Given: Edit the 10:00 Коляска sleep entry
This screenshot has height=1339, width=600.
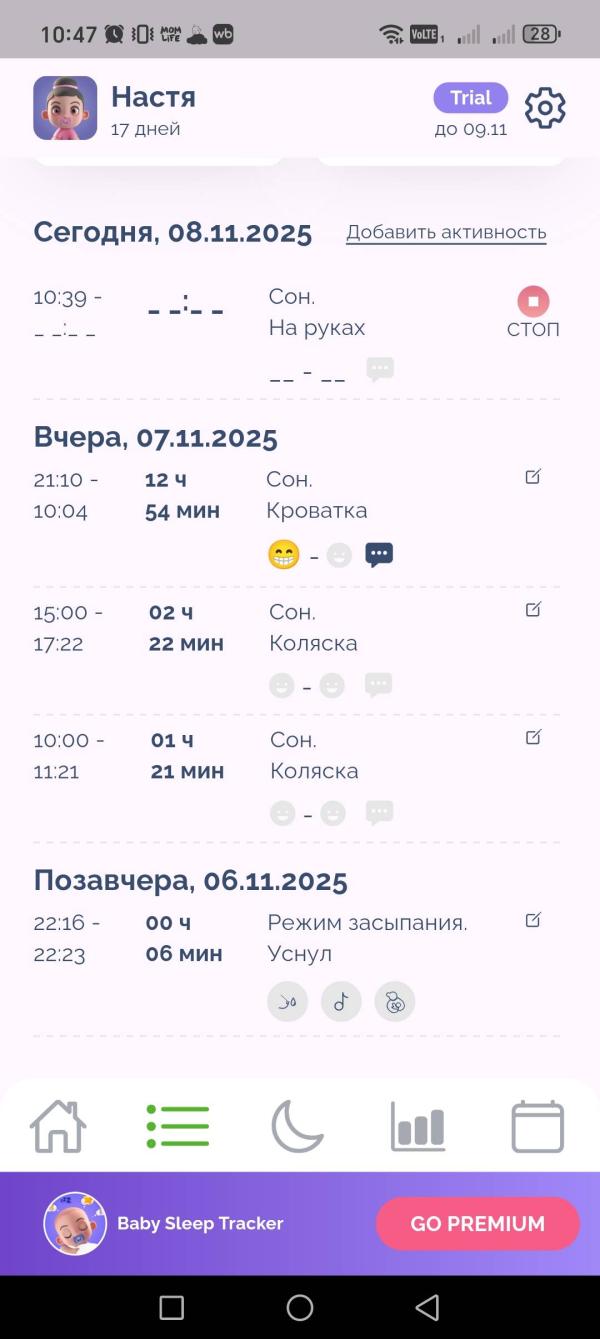Looking at the screenshot, I should pos(533,737).
